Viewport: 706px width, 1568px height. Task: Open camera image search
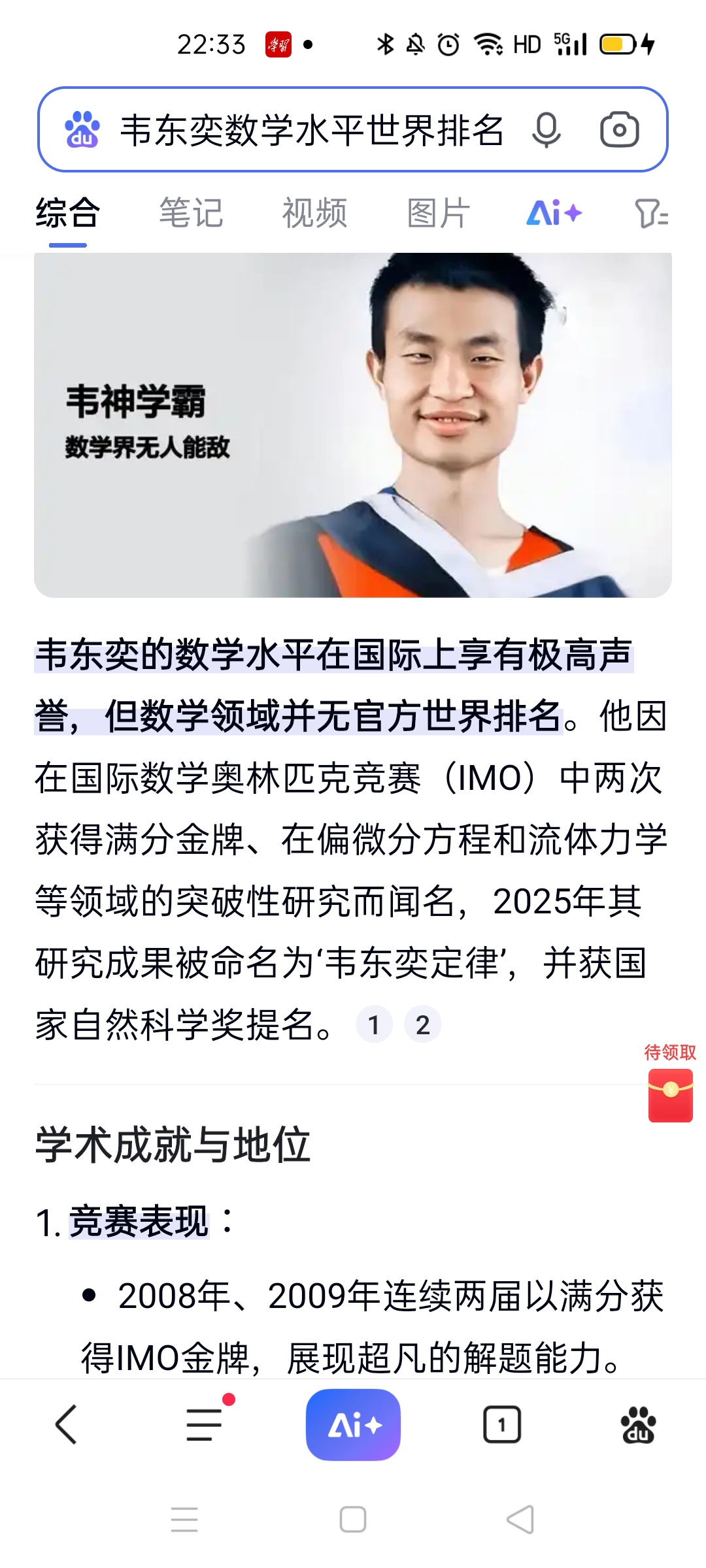[x=619, y=129]
